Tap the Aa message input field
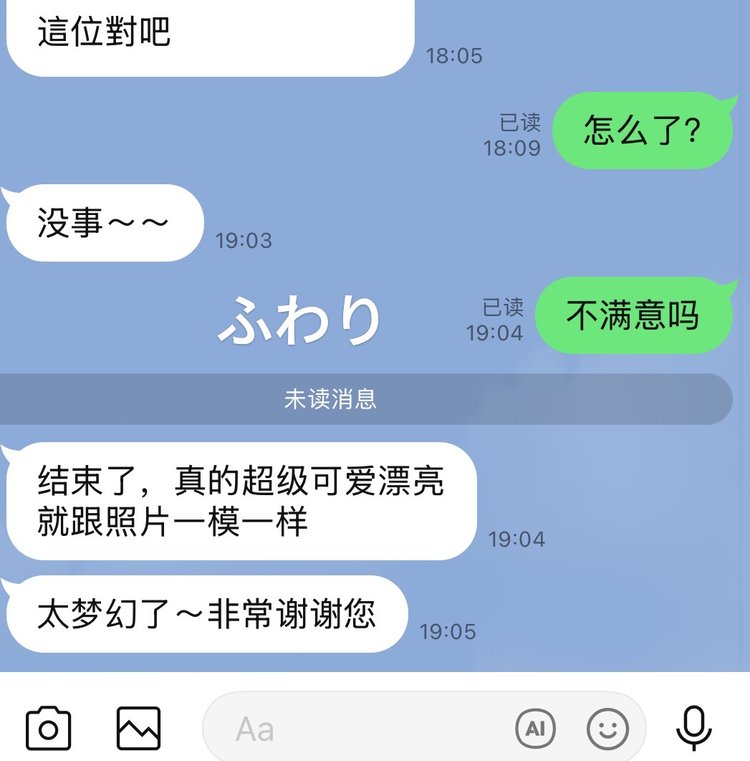This screenshot has width=750, height=761. 360,729
